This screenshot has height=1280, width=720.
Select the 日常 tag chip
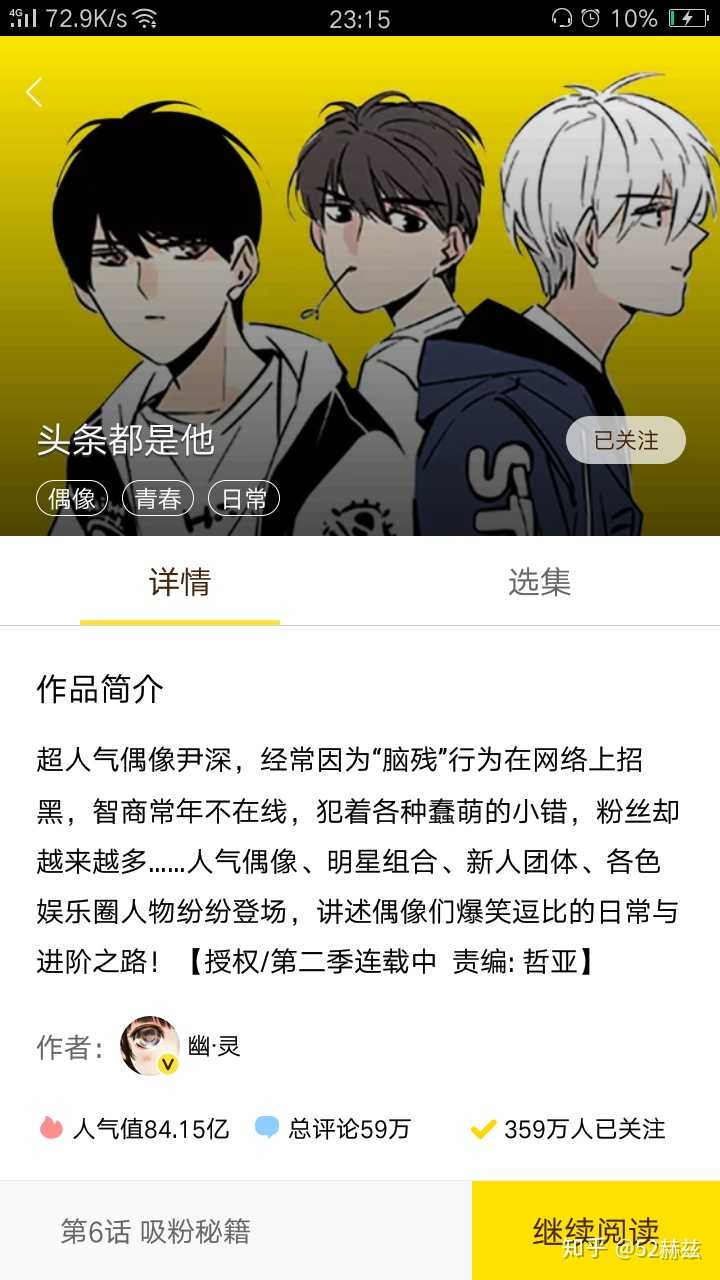244,498
